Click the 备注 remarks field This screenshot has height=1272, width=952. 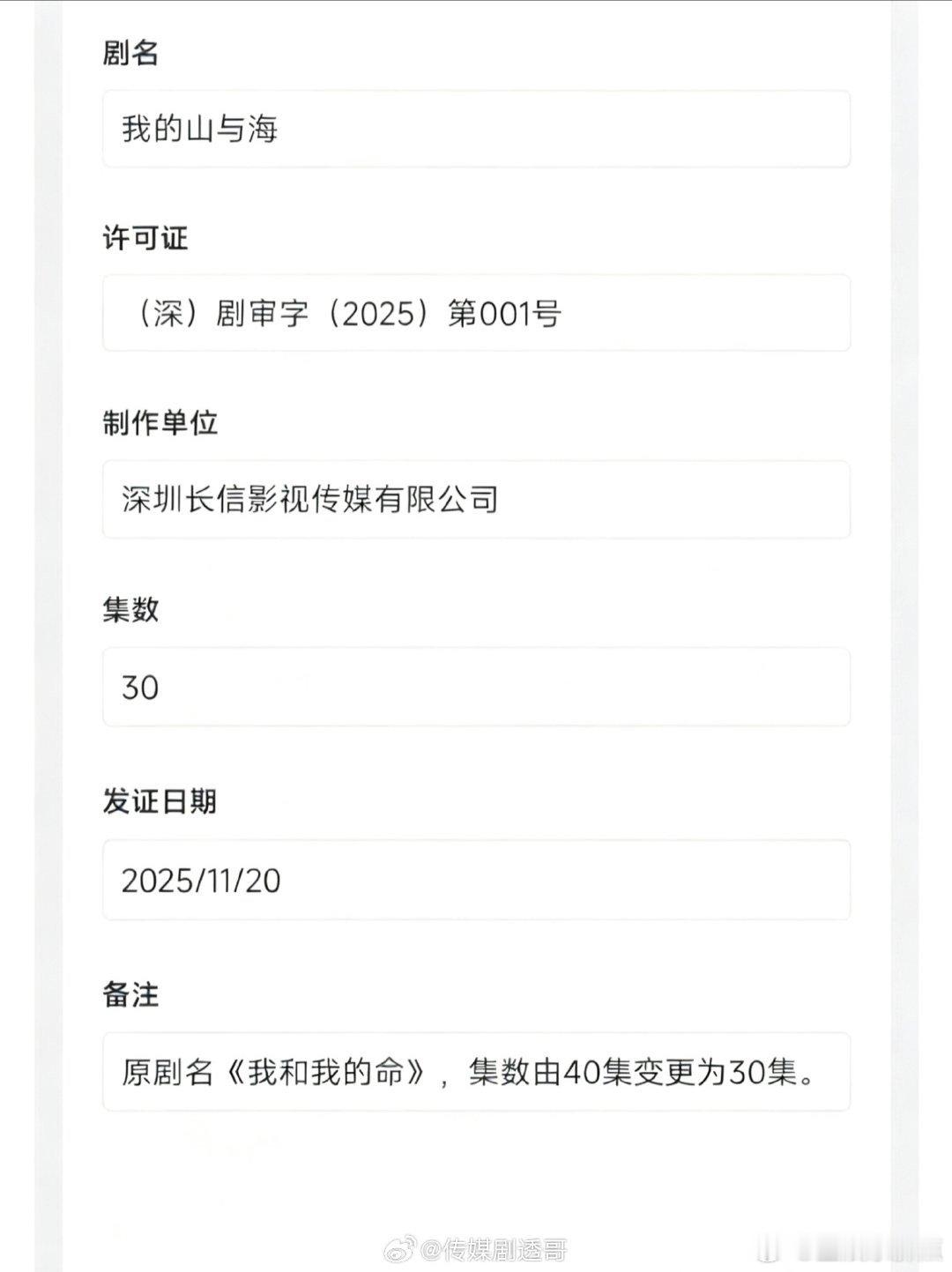[x=474, y=1069]
